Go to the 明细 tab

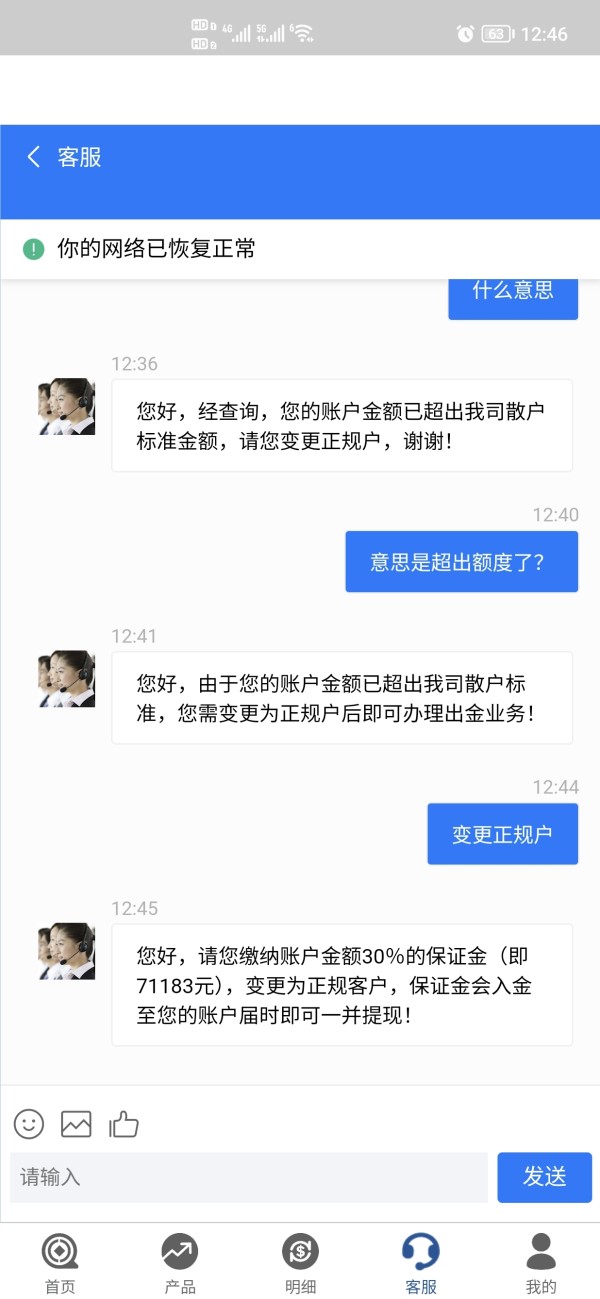[x=300, y=1265]
